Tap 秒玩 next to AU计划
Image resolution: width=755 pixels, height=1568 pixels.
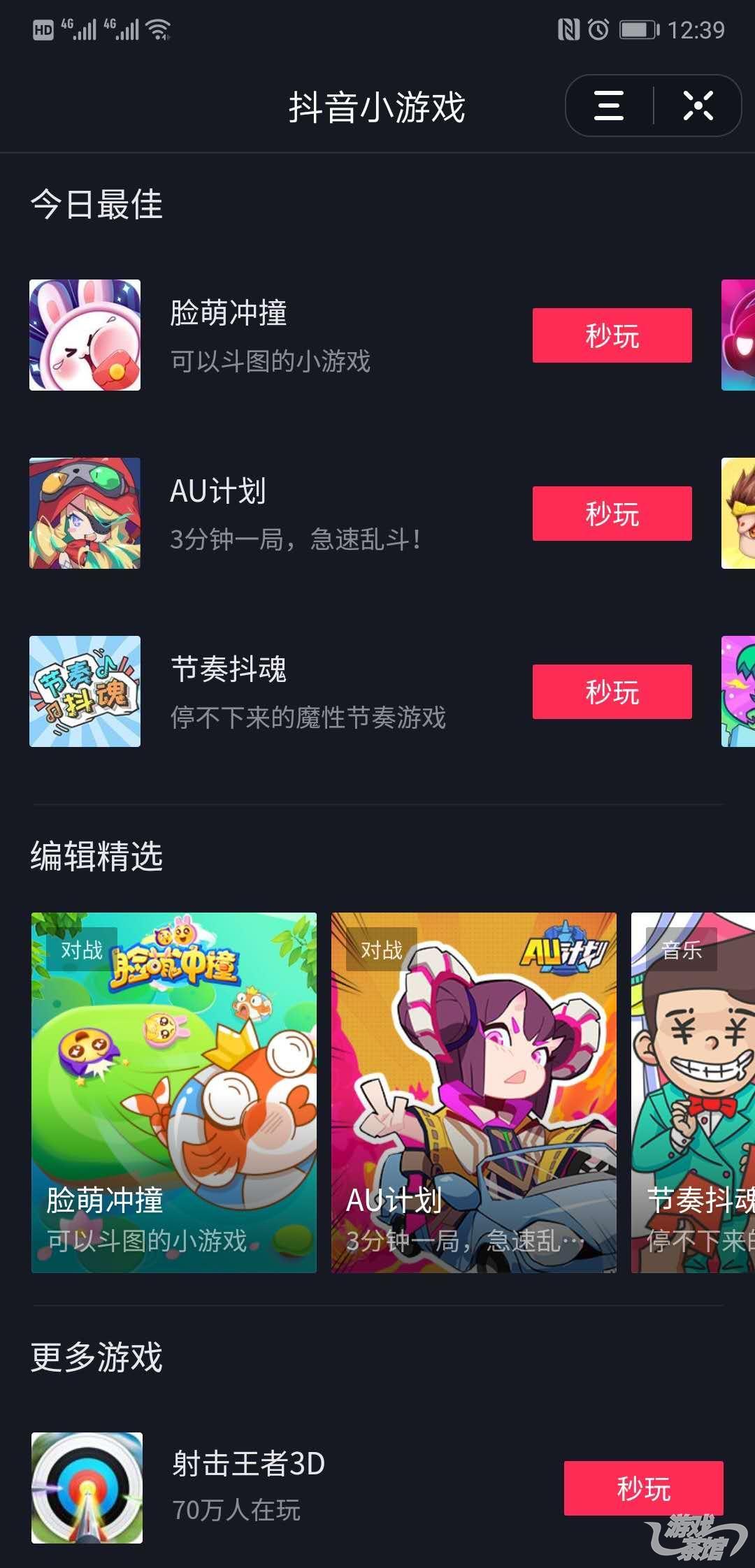(612, 514)
